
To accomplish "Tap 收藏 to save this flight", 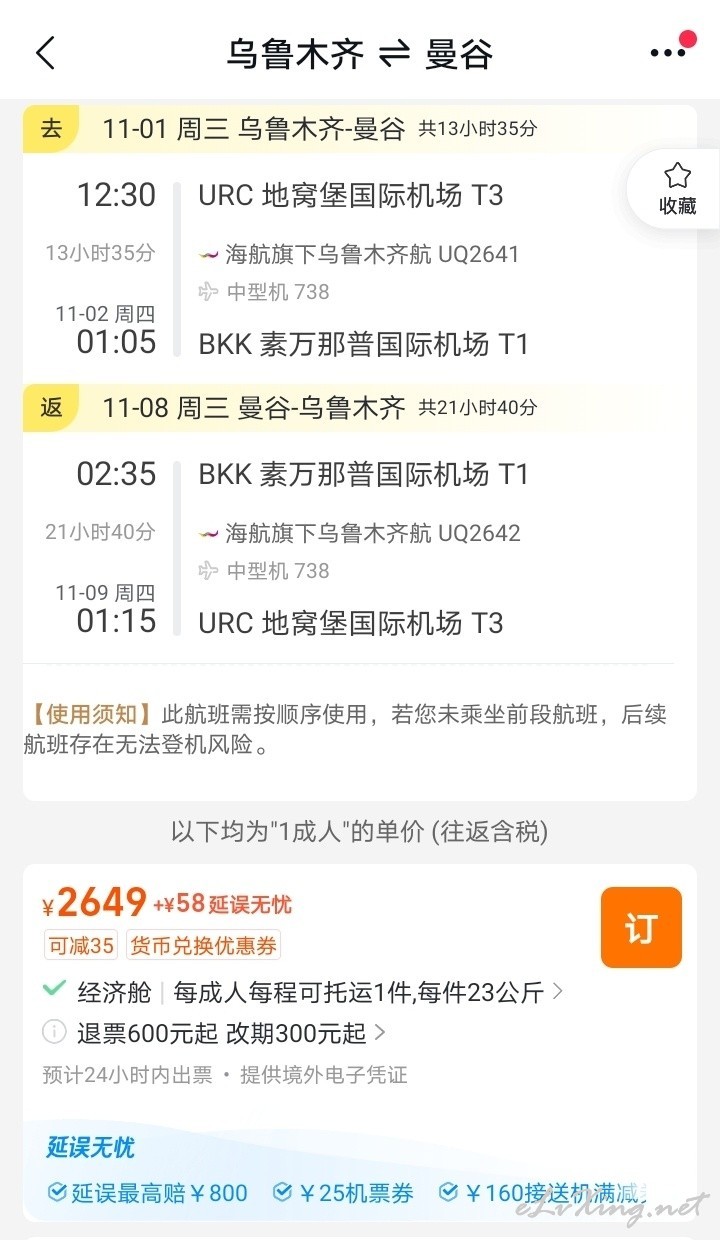I will coord(677,190).
